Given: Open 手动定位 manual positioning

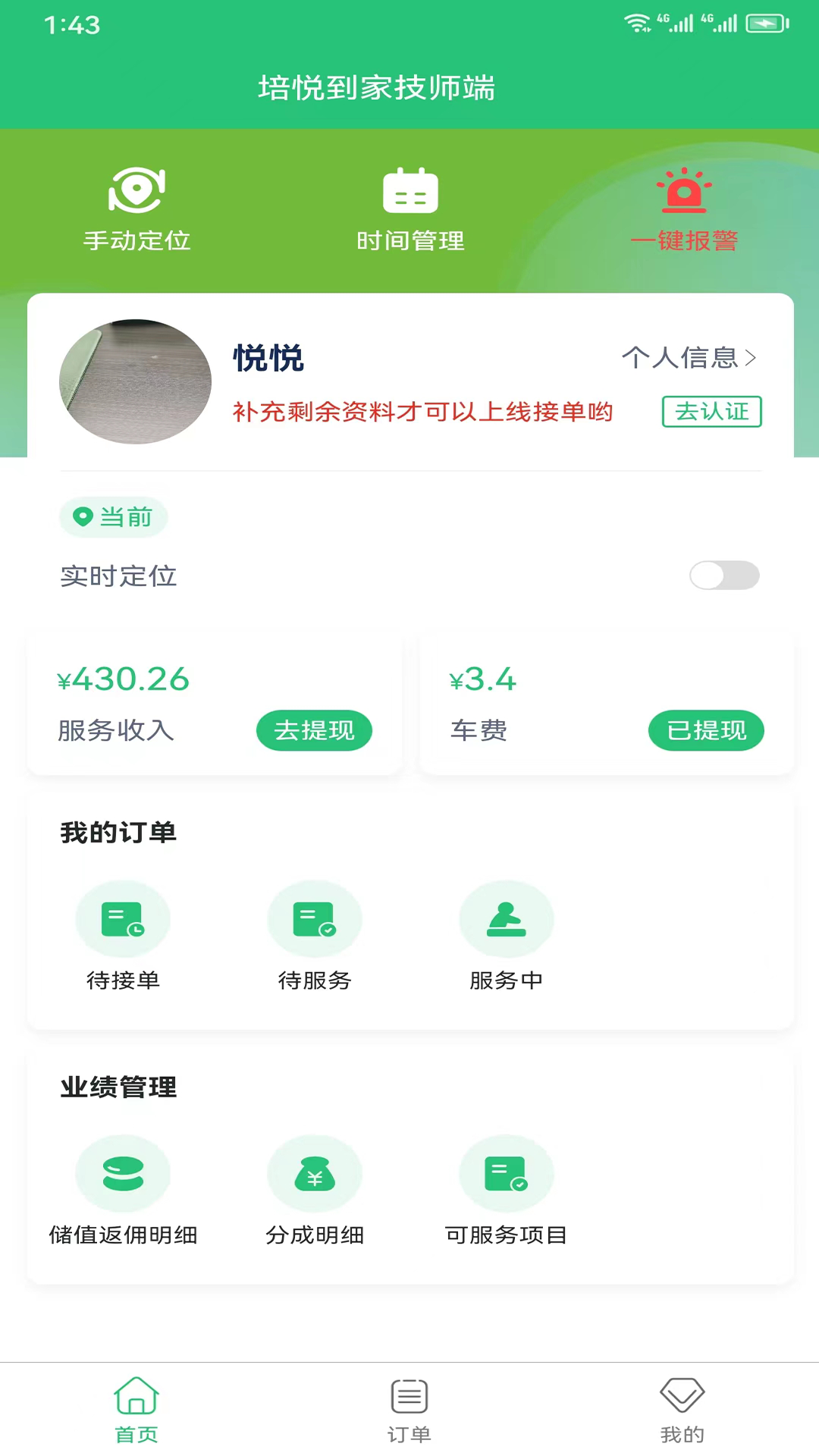Looking at the screenshot, I should click(x=136, y=209).
